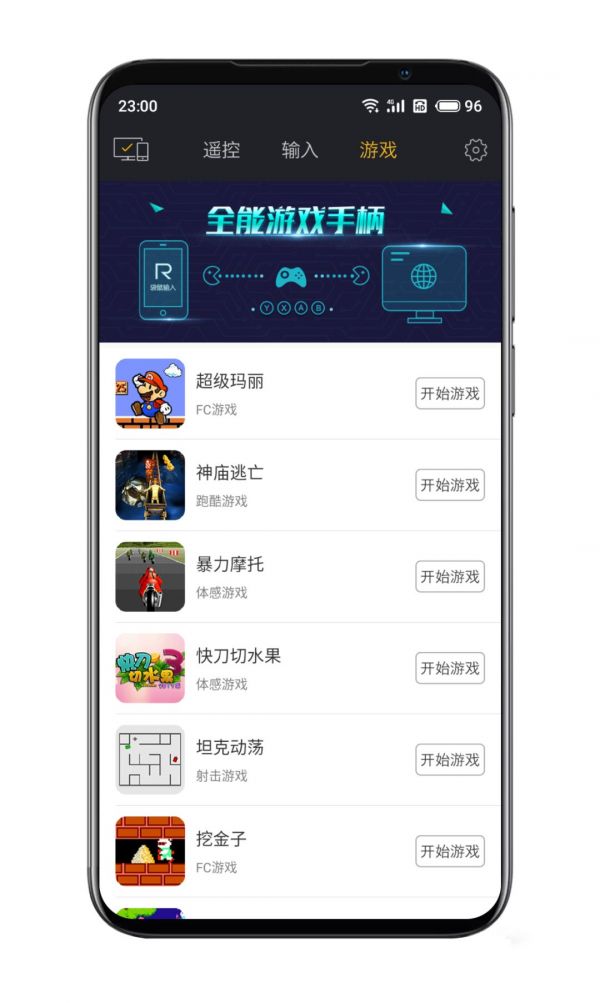Open the 全能游戏手柄 banner

[300, 262]
